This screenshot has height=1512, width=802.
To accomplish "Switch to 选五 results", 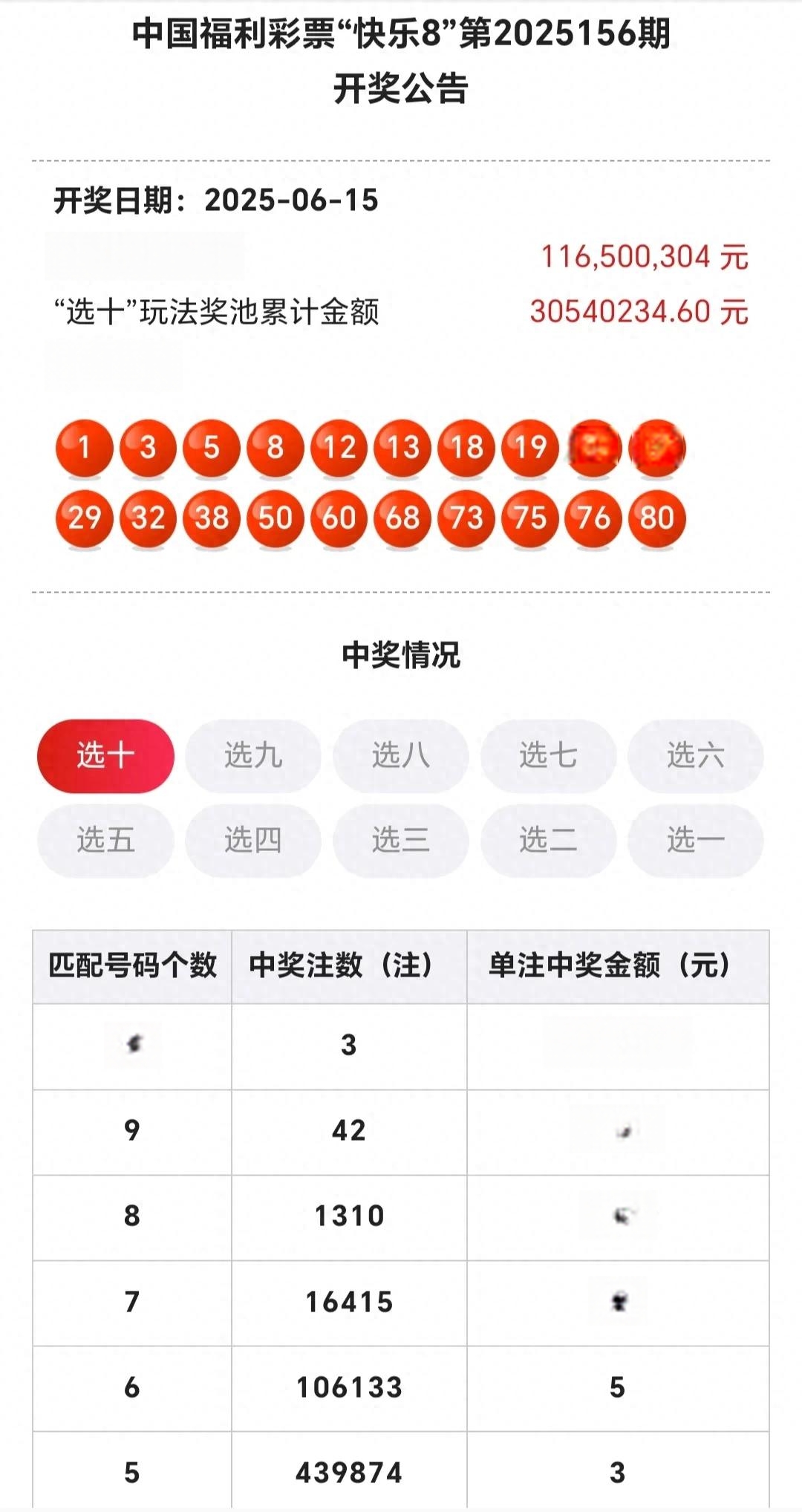I will point(105,840).
